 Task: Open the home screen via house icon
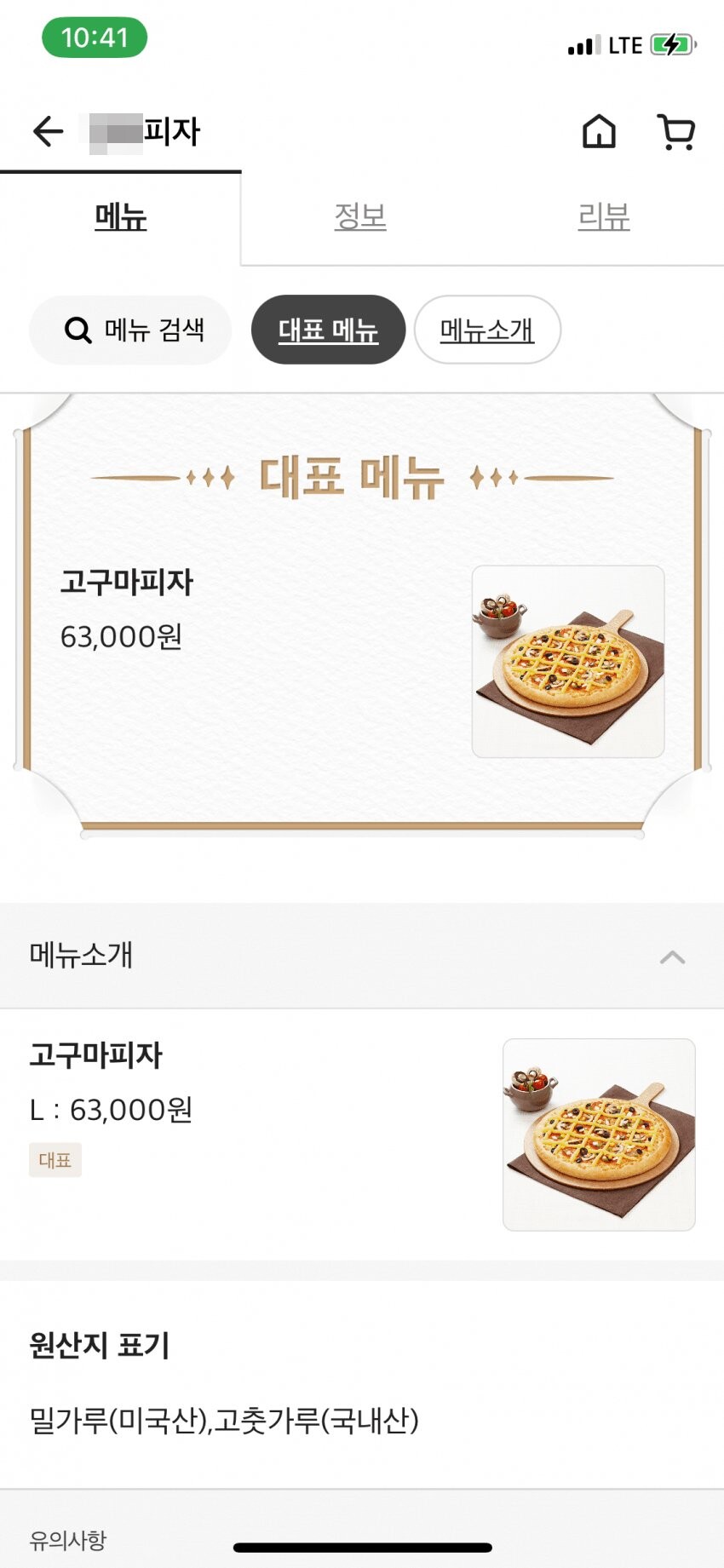point(599,132)
